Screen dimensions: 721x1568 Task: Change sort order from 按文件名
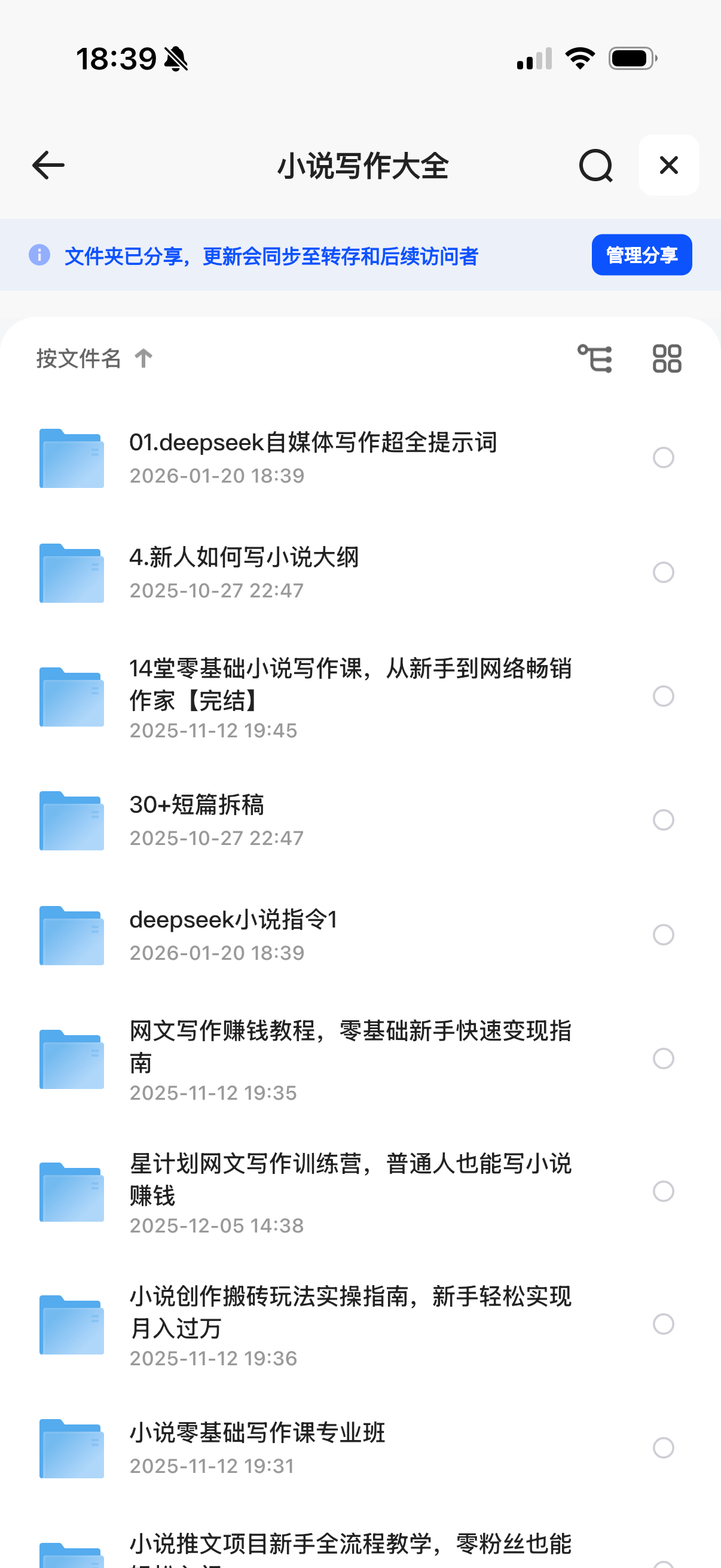coord(94,359)
